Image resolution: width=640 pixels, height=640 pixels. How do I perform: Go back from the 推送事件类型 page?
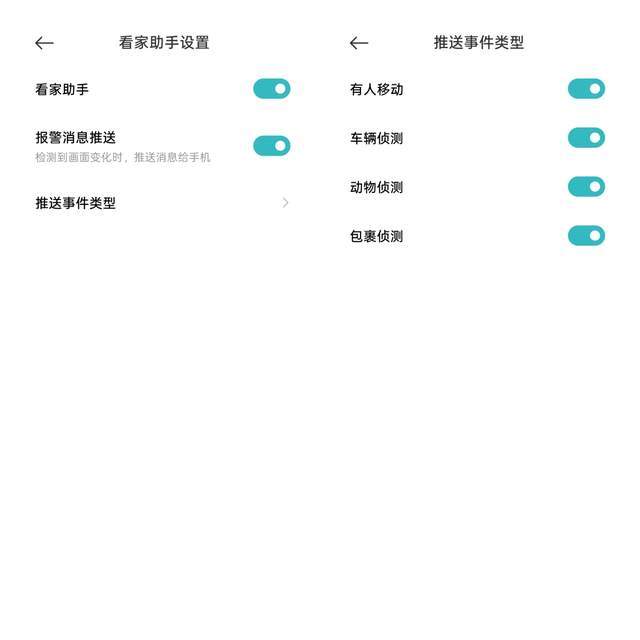[359, 43]
